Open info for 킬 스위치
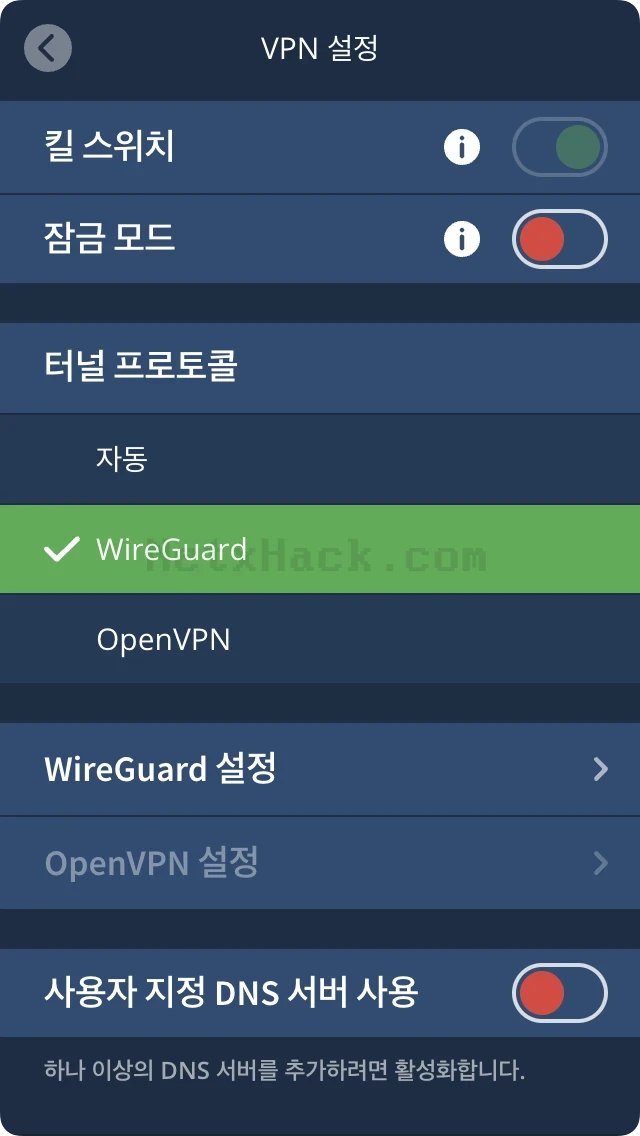 tap(462, 148)
